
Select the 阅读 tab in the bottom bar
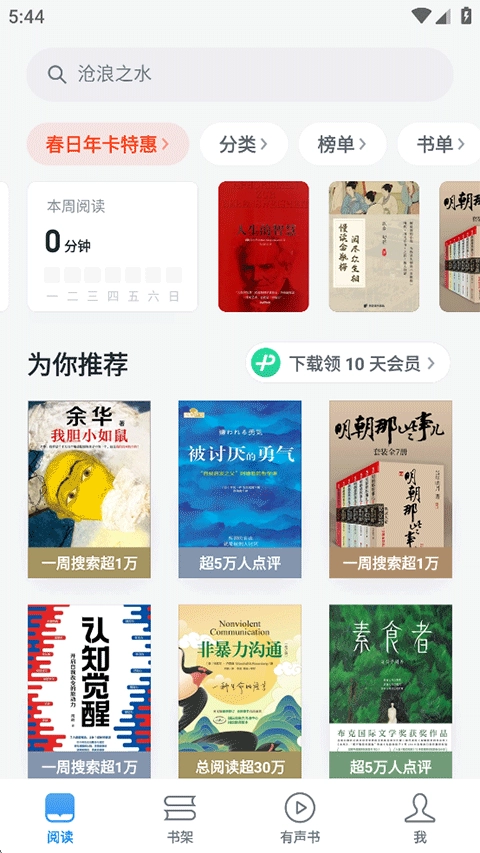click(60, 818)
